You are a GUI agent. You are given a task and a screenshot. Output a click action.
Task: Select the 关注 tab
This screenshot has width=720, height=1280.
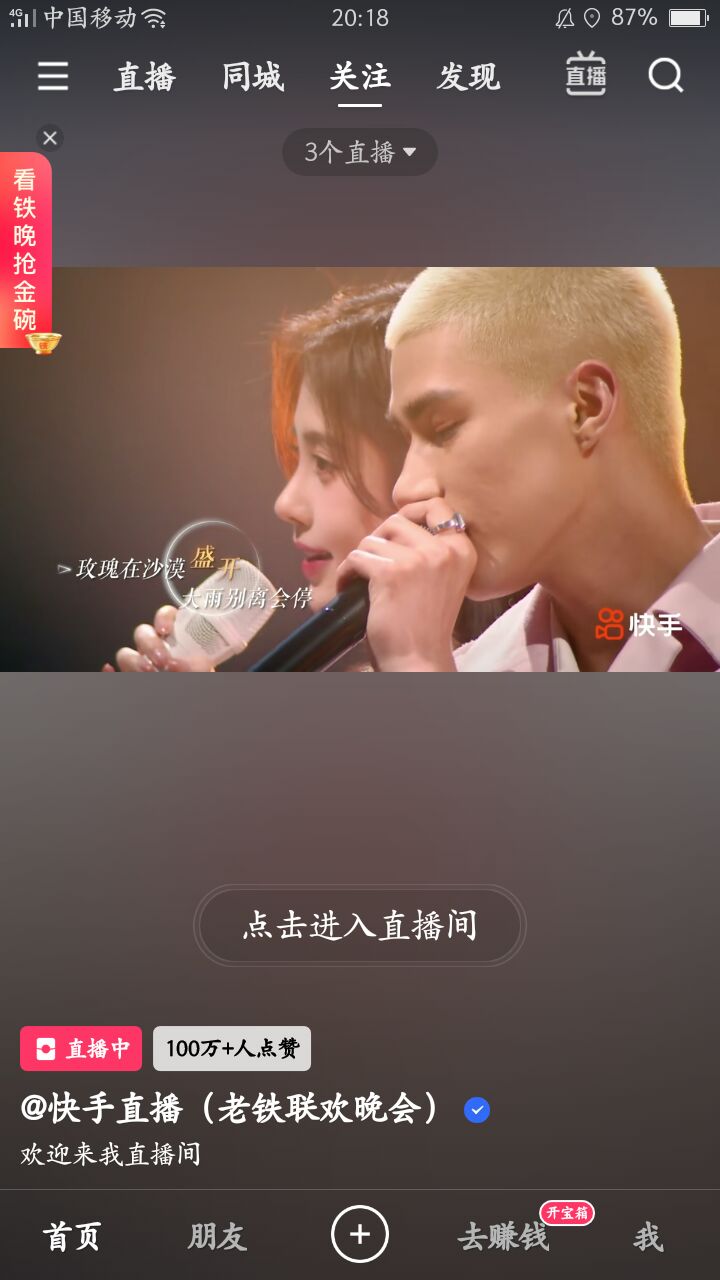tap(360, 77)
